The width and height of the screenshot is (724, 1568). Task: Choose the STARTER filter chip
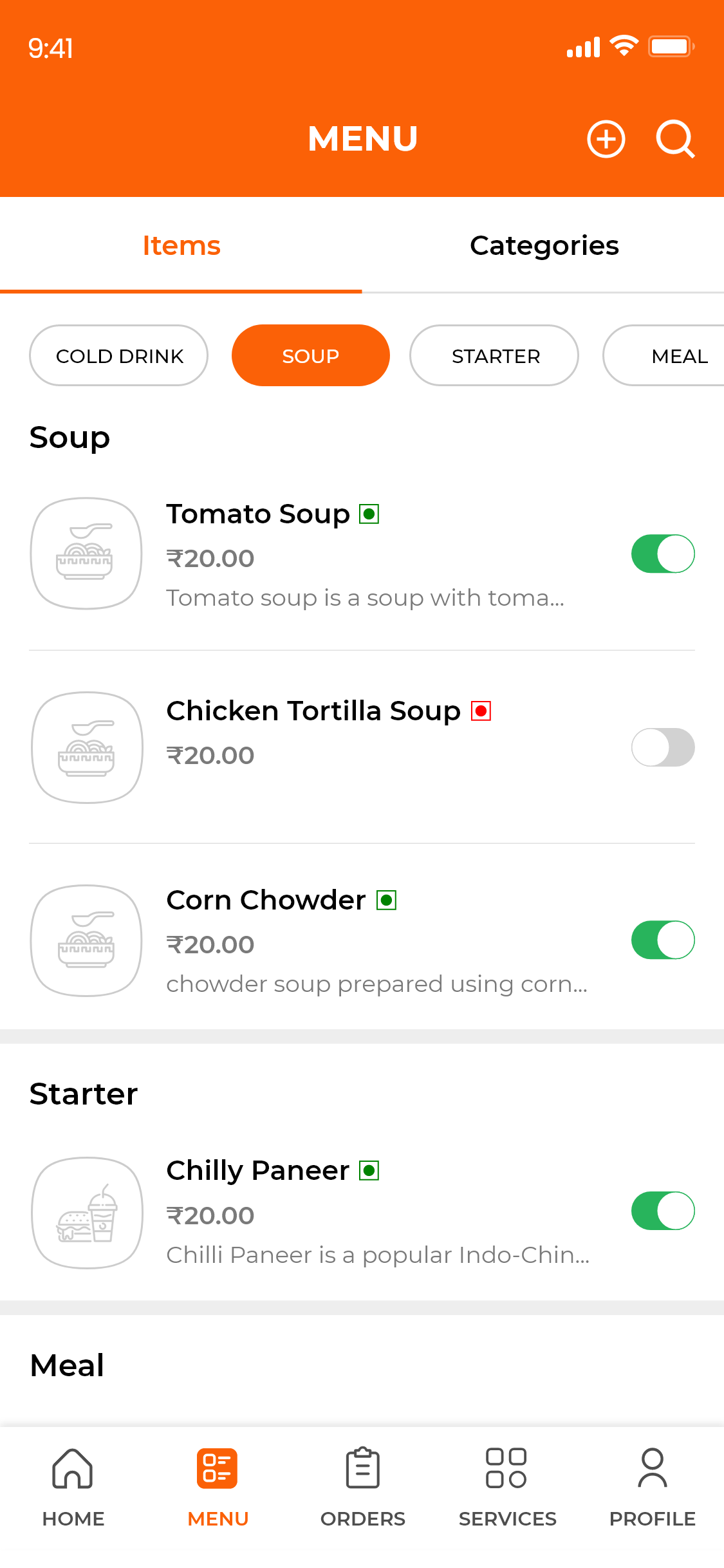(494, 355)
